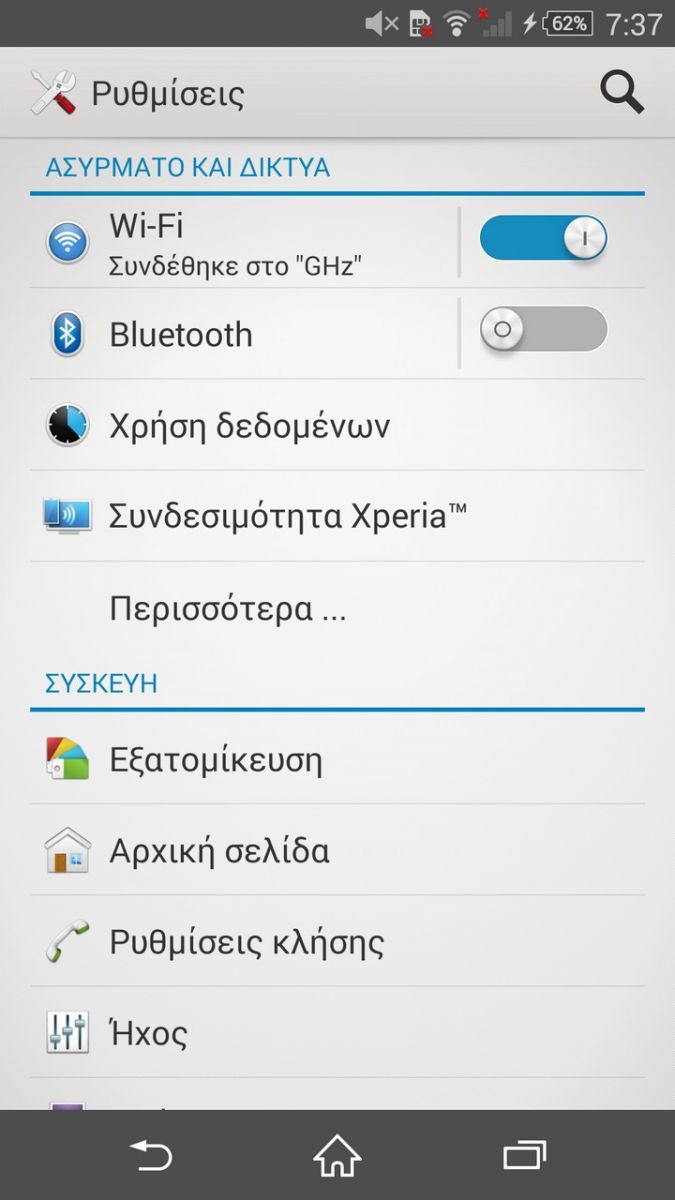Open the settings search icon
675x1200 pixels.
pyautogui.click(x=621, y=93)
